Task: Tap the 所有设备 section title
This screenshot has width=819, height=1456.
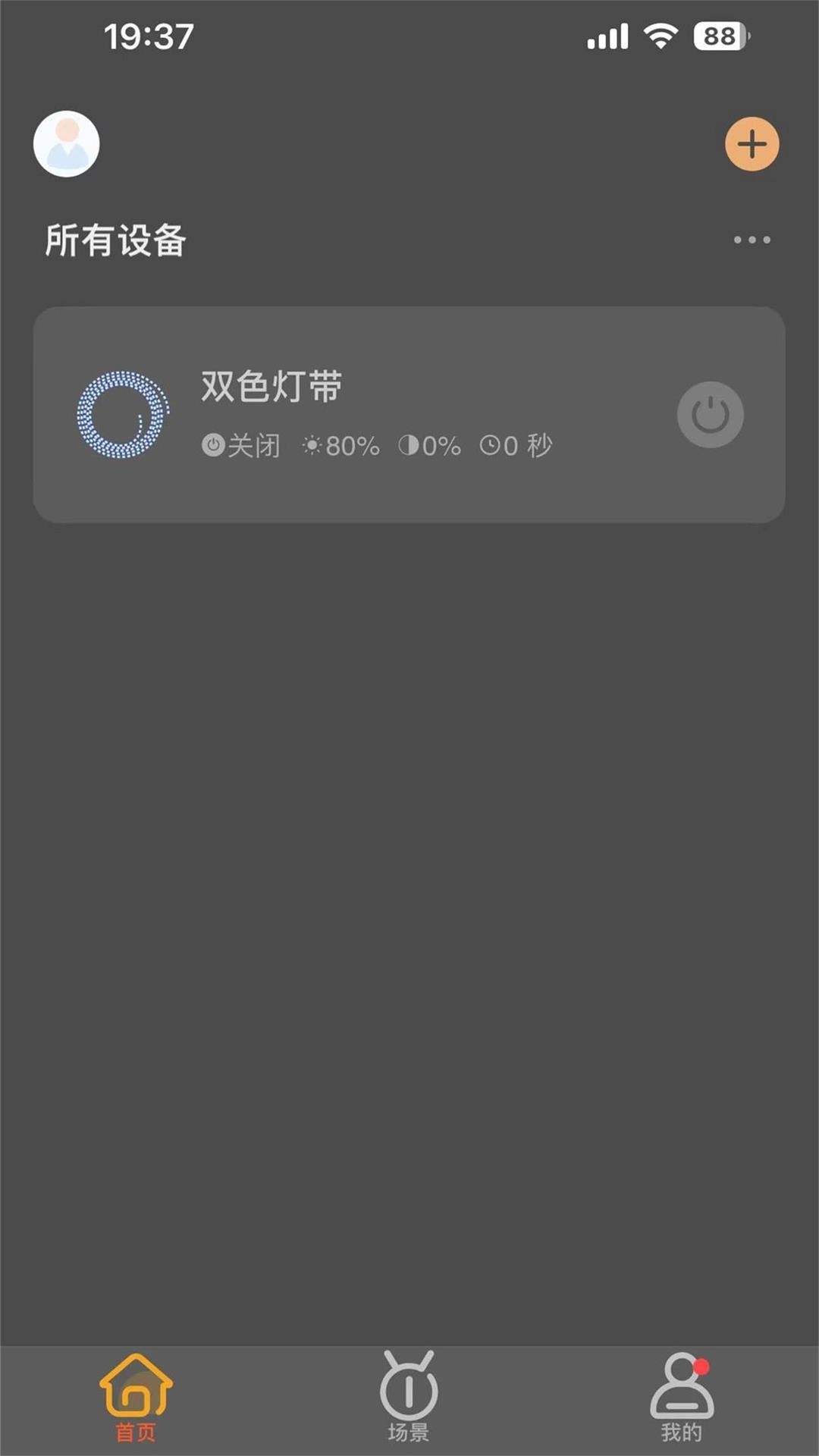Action: pos(114,241)
